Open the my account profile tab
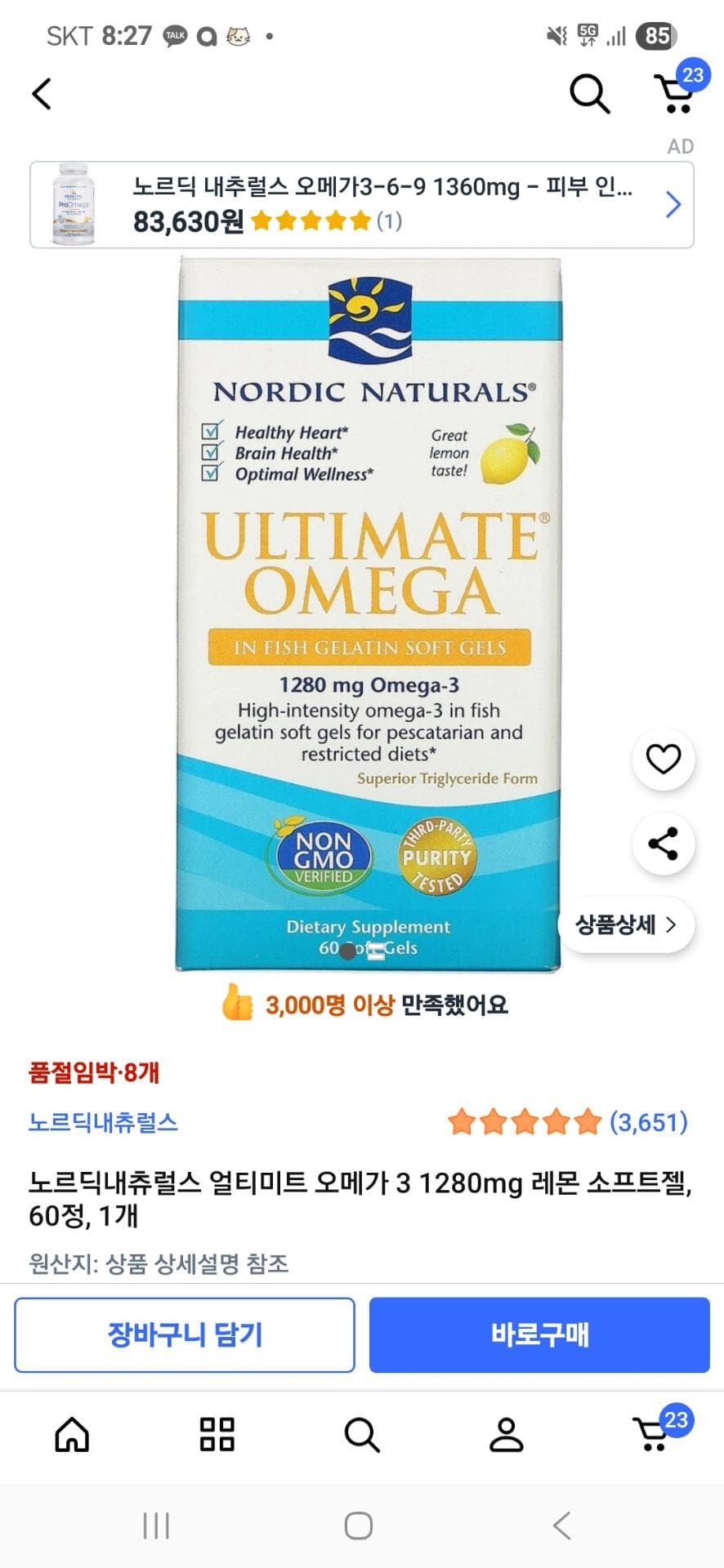This screenshot has width=724, height=1568. click(x=506, y=1434)
